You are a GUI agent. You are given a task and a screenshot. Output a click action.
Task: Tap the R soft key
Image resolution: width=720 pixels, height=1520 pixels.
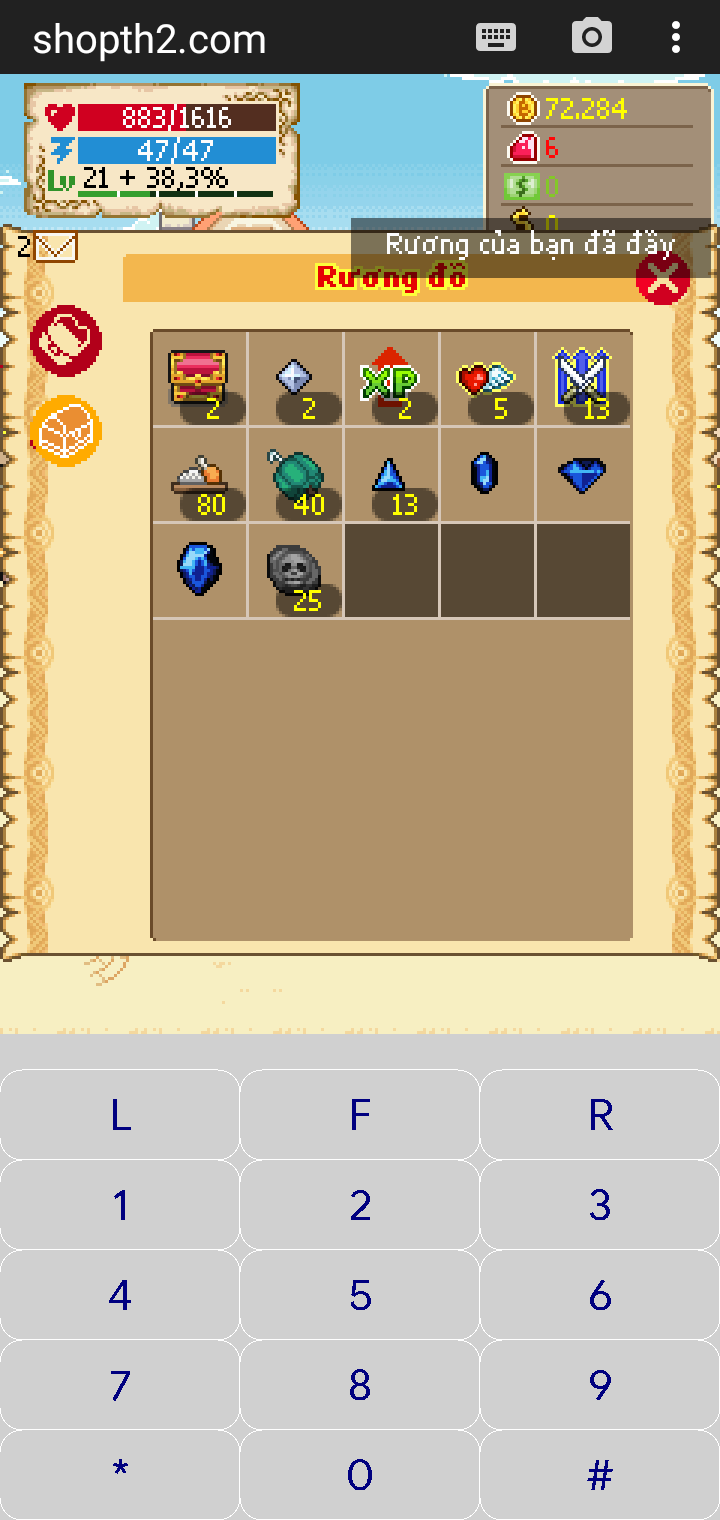(600, 1115)
